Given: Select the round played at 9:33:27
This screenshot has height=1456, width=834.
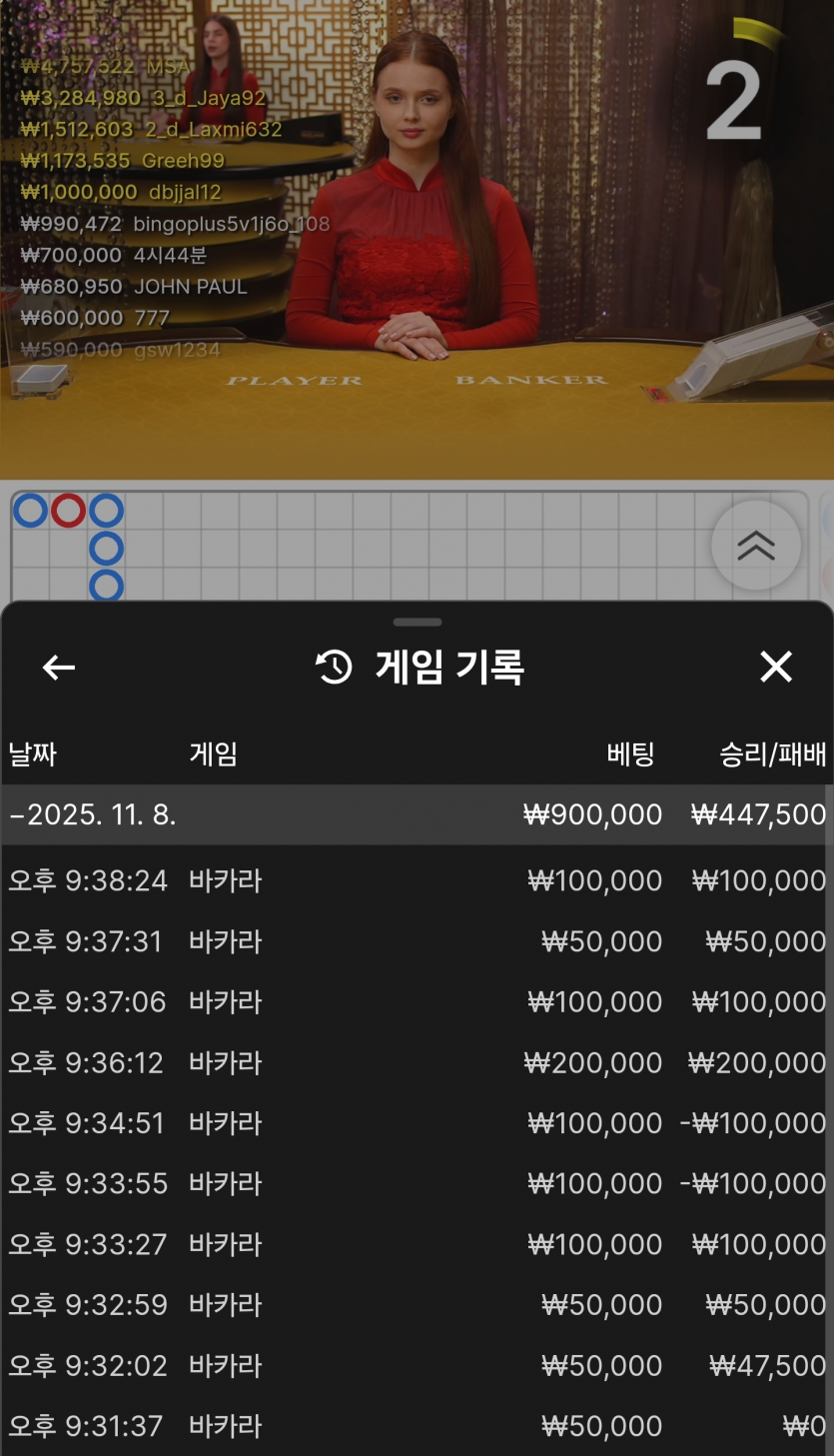Looking at the screenshot, I should coord(417,1244).
